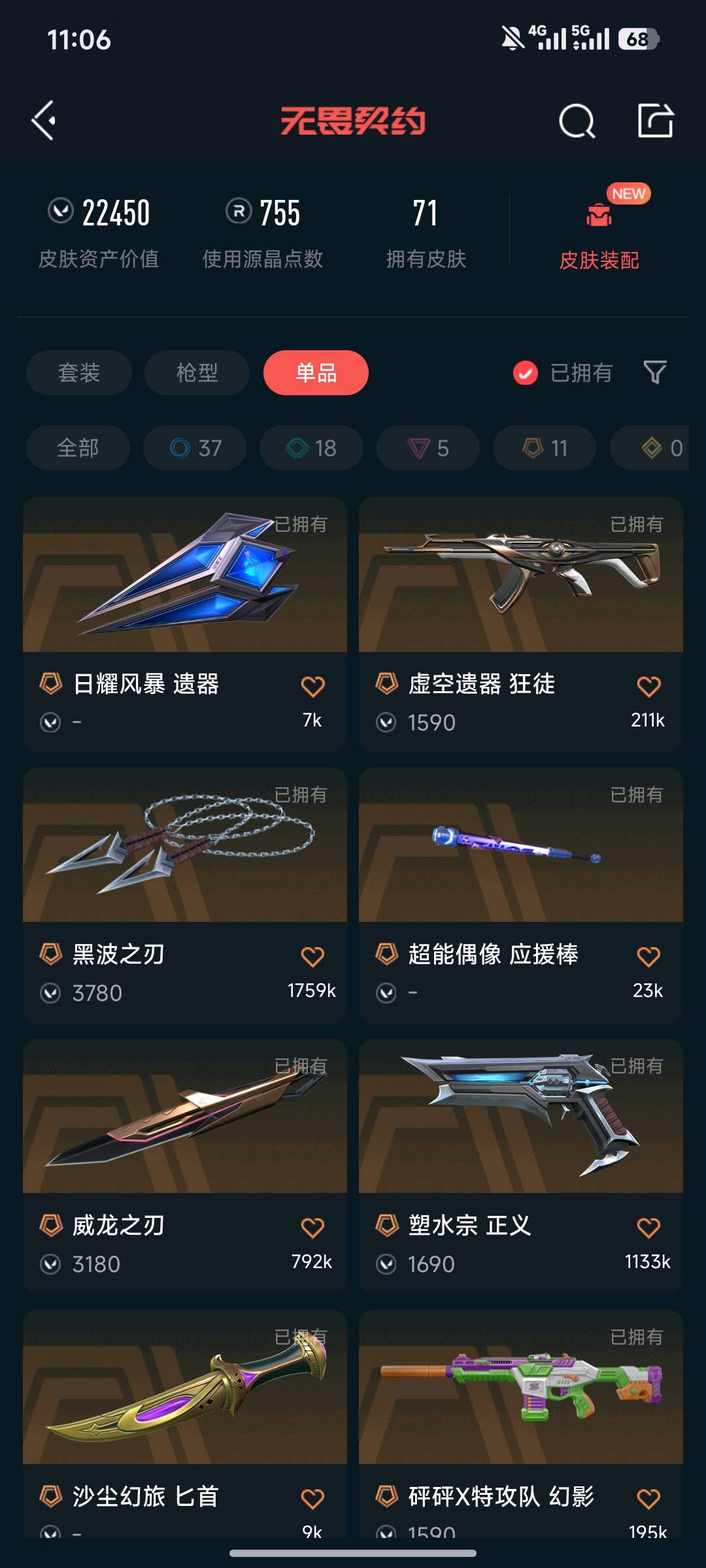Like the 威龙之刃 skin
Image resolution: width=706 pixels, height=1568 pixels.
[x=312, y=1228]
